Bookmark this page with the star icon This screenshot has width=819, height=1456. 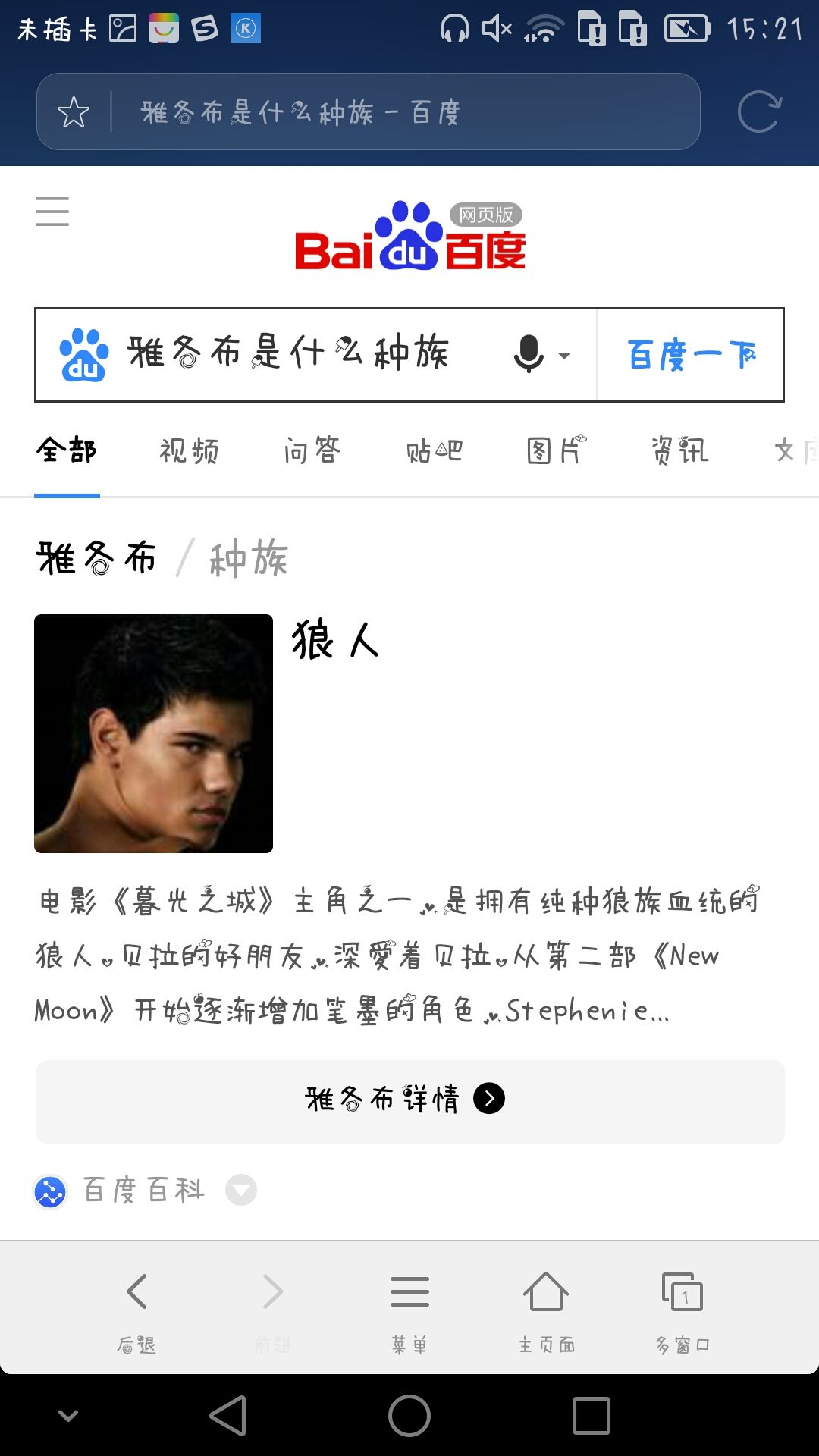[74, 112]
